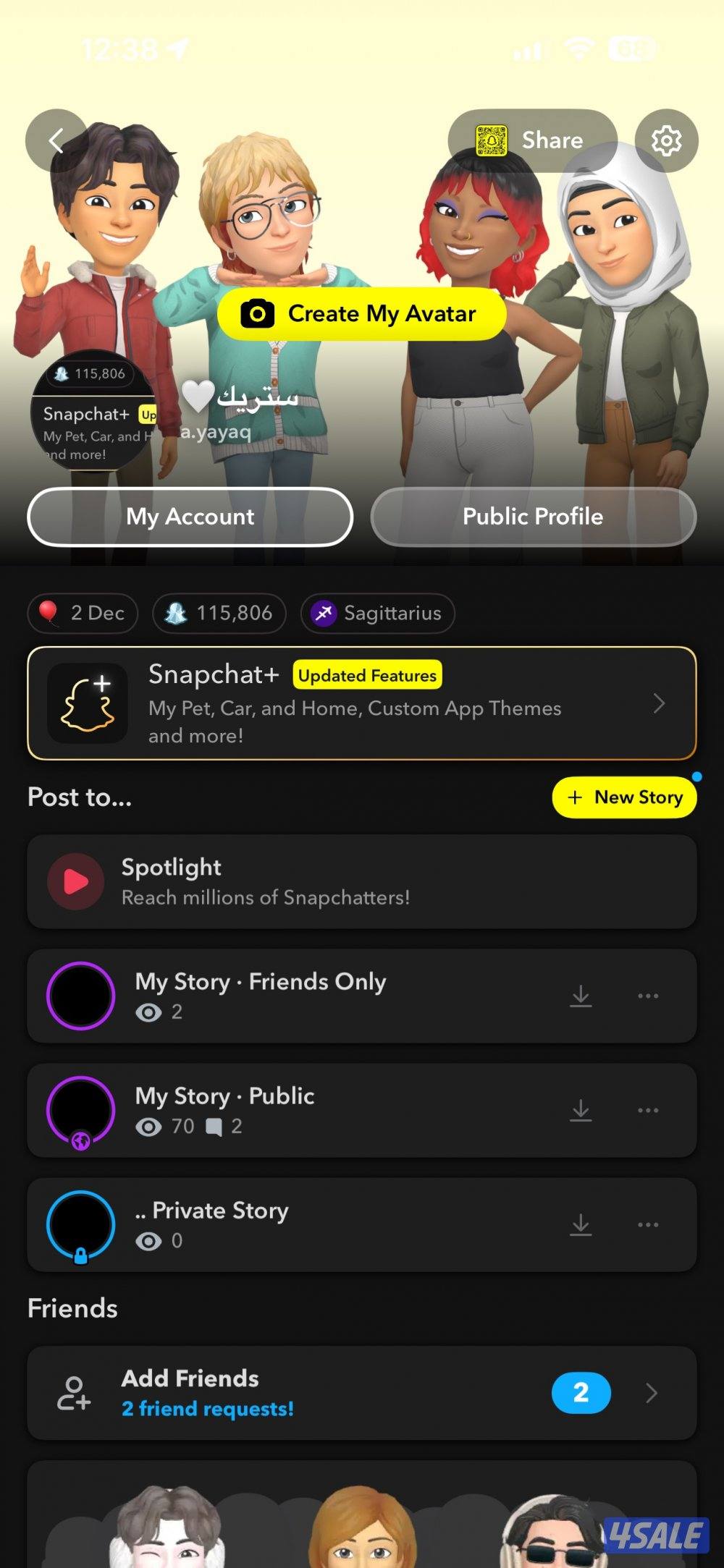Select the Sagittarius zodiac badge
The height and width of the screenshot is (1568, 724).
click(x=377, y=613)
